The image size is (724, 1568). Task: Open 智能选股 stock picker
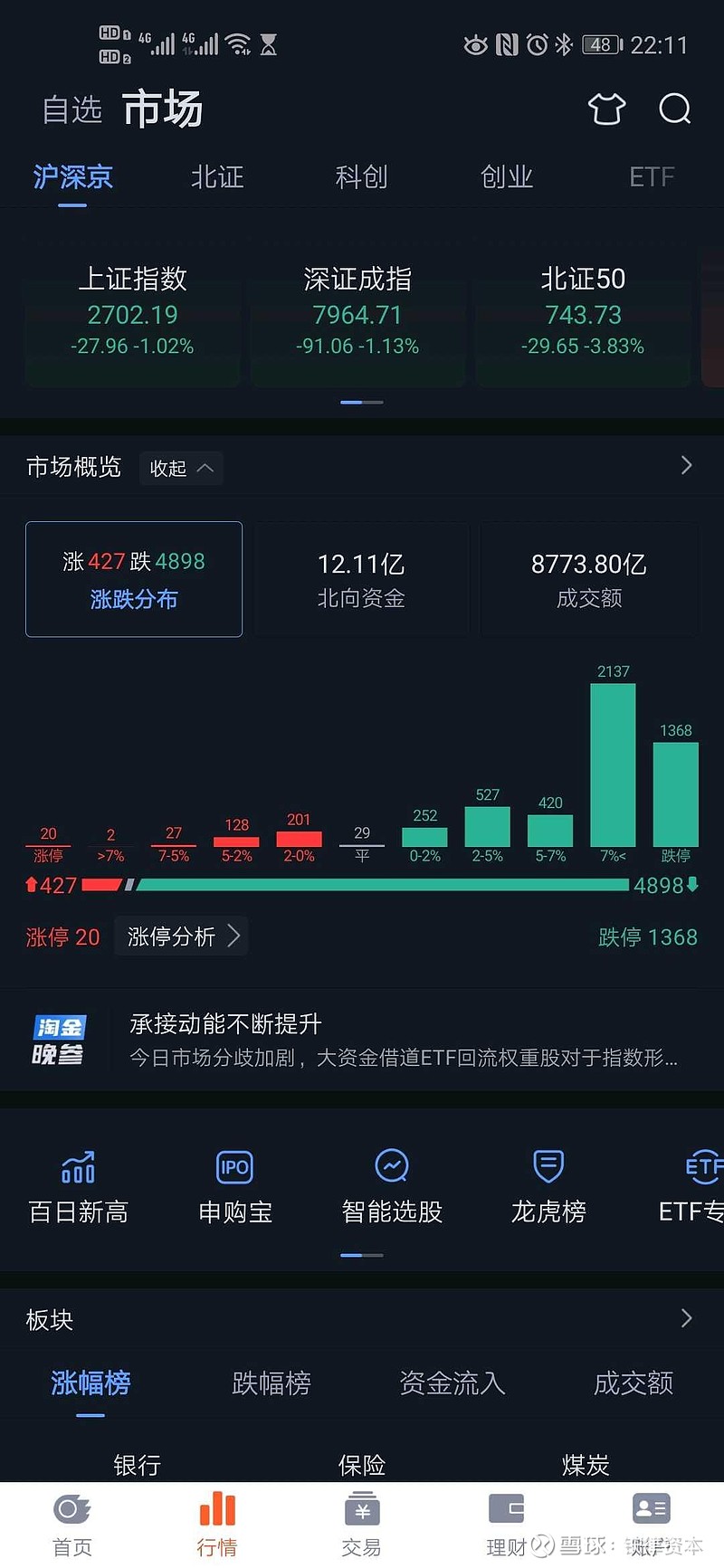point(392,1186)
